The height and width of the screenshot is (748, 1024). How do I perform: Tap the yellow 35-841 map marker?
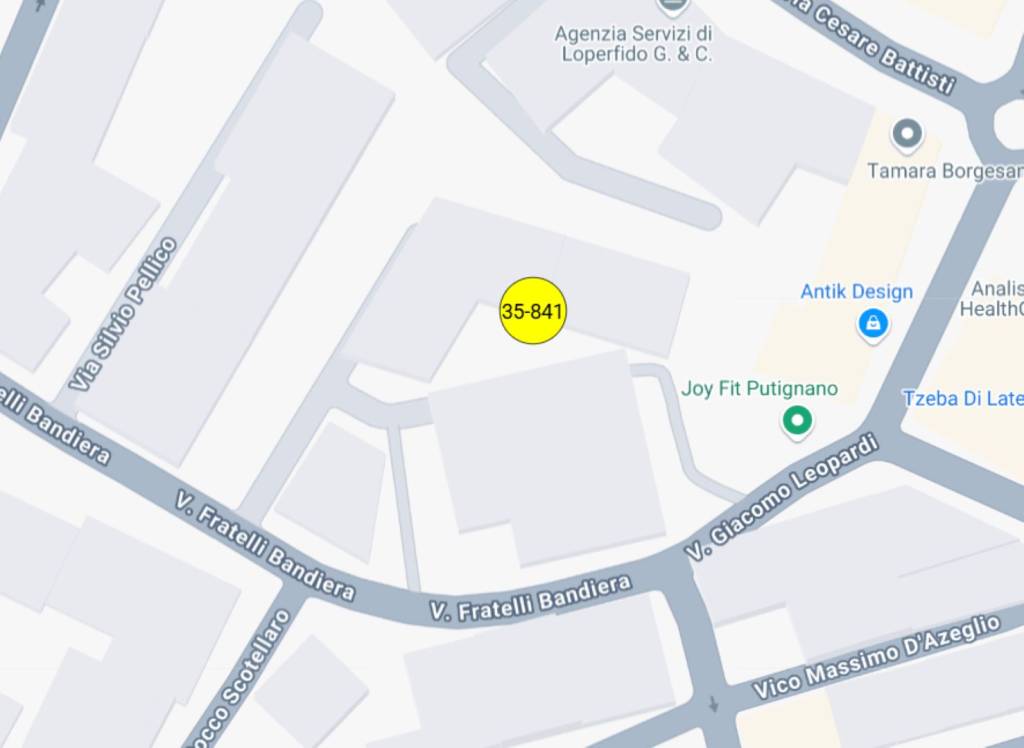click(533, 311)
